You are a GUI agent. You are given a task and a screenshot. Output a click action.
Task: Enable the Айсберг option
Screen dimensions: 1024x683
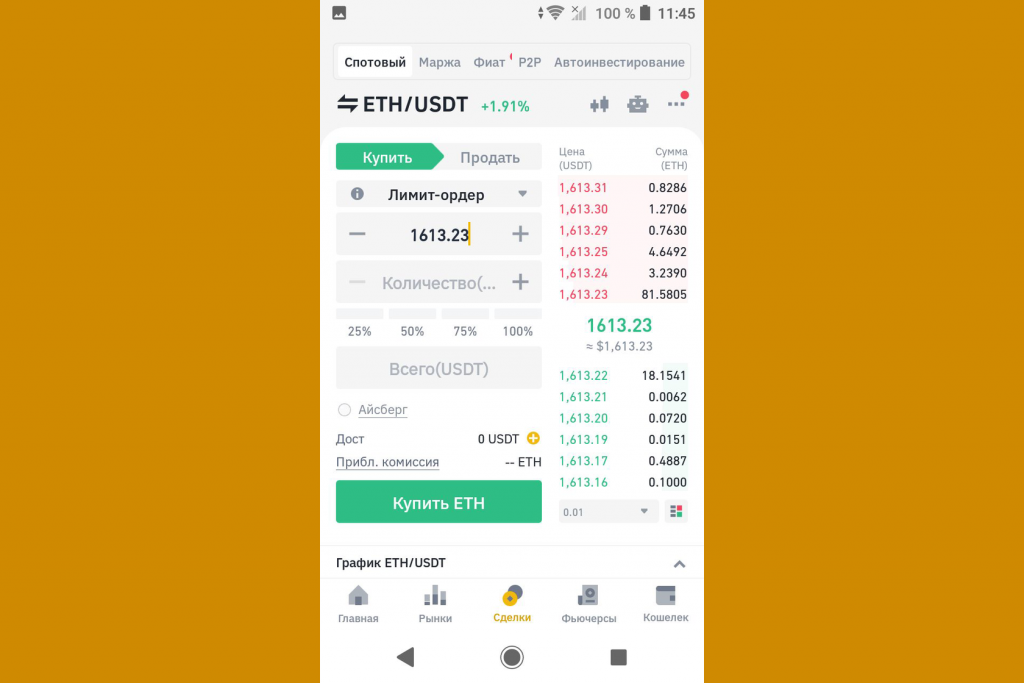(x=345, y=410)
